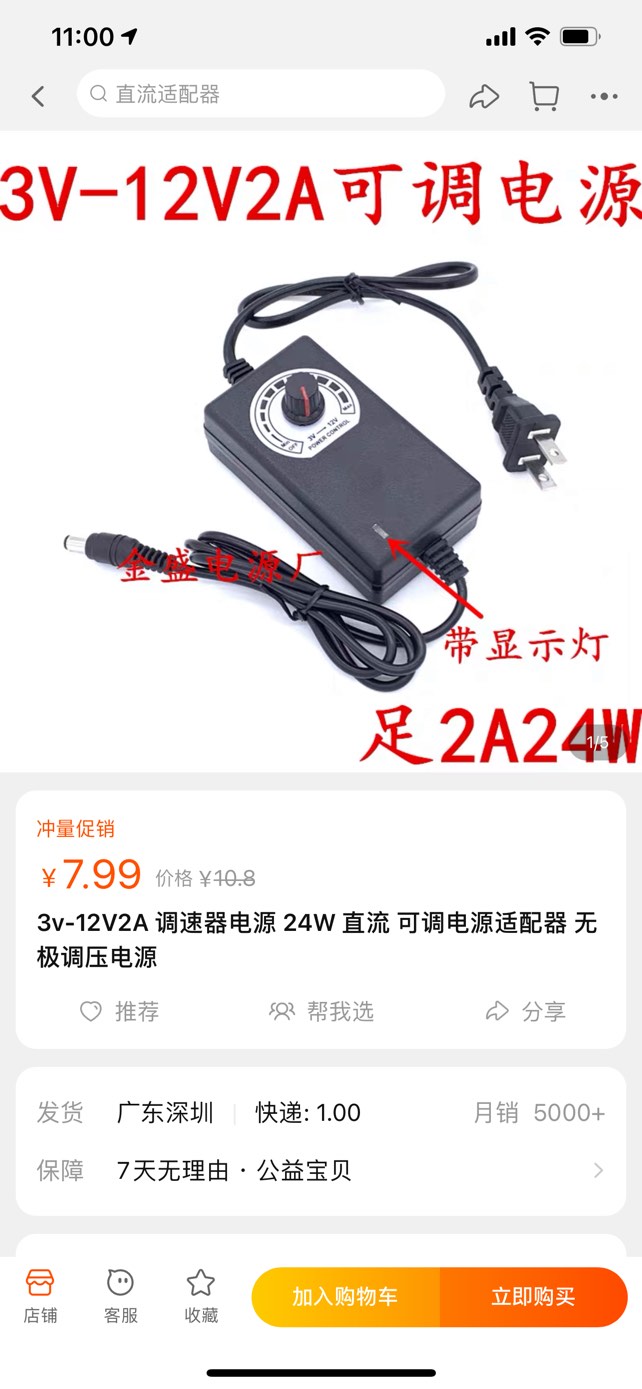
Task: Share product via 分享 button
Action: pyautogui.click(x=526, y=1011)
